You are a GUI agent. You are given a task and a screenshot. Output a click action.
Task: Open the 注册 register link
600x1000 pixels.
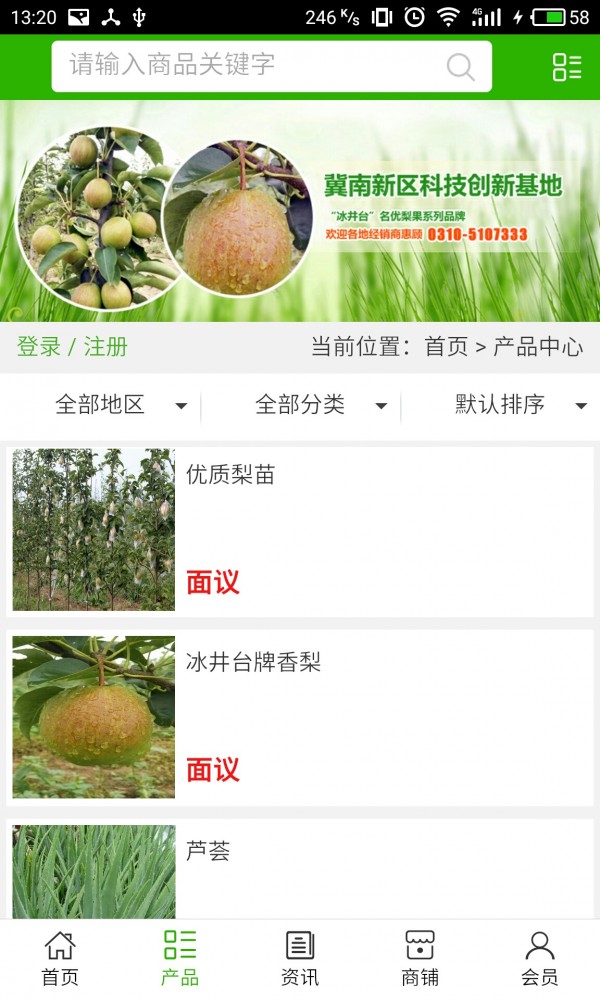pos(106,347)
